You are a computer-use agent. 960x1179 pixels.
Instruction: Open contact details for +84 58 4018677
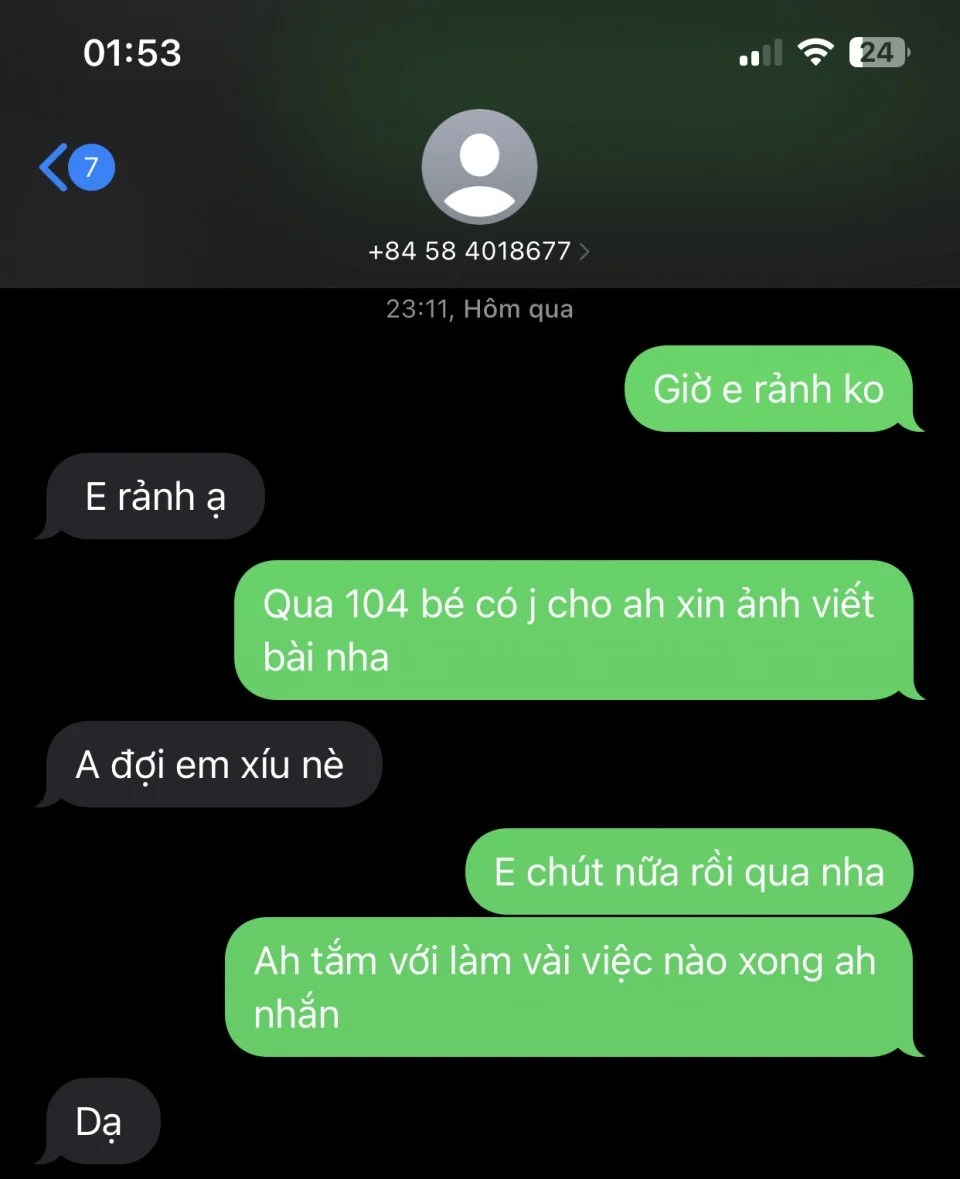click(x=478, y=251)
